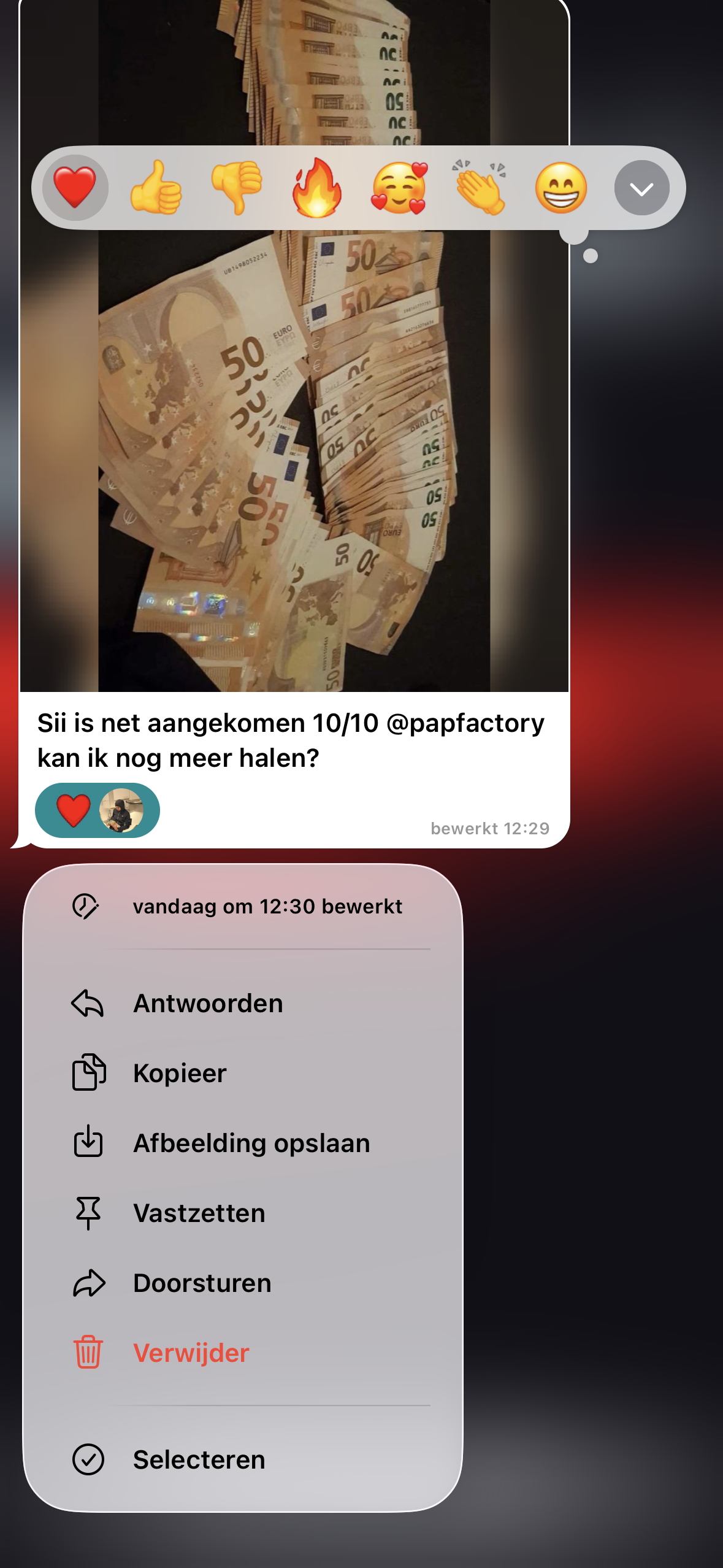Choose Selecteren to select messages
723x1568 pixels.
click(x=243, y=1460)
